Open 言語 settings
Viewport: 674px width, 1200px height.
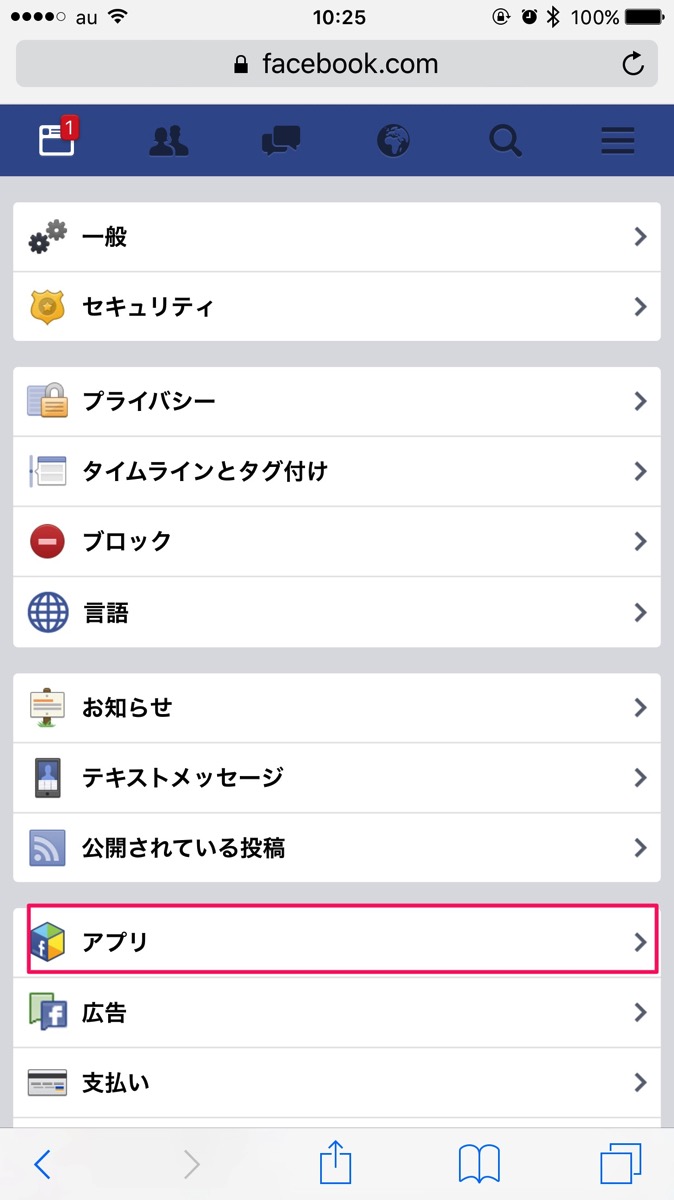[x=337, y=612]
